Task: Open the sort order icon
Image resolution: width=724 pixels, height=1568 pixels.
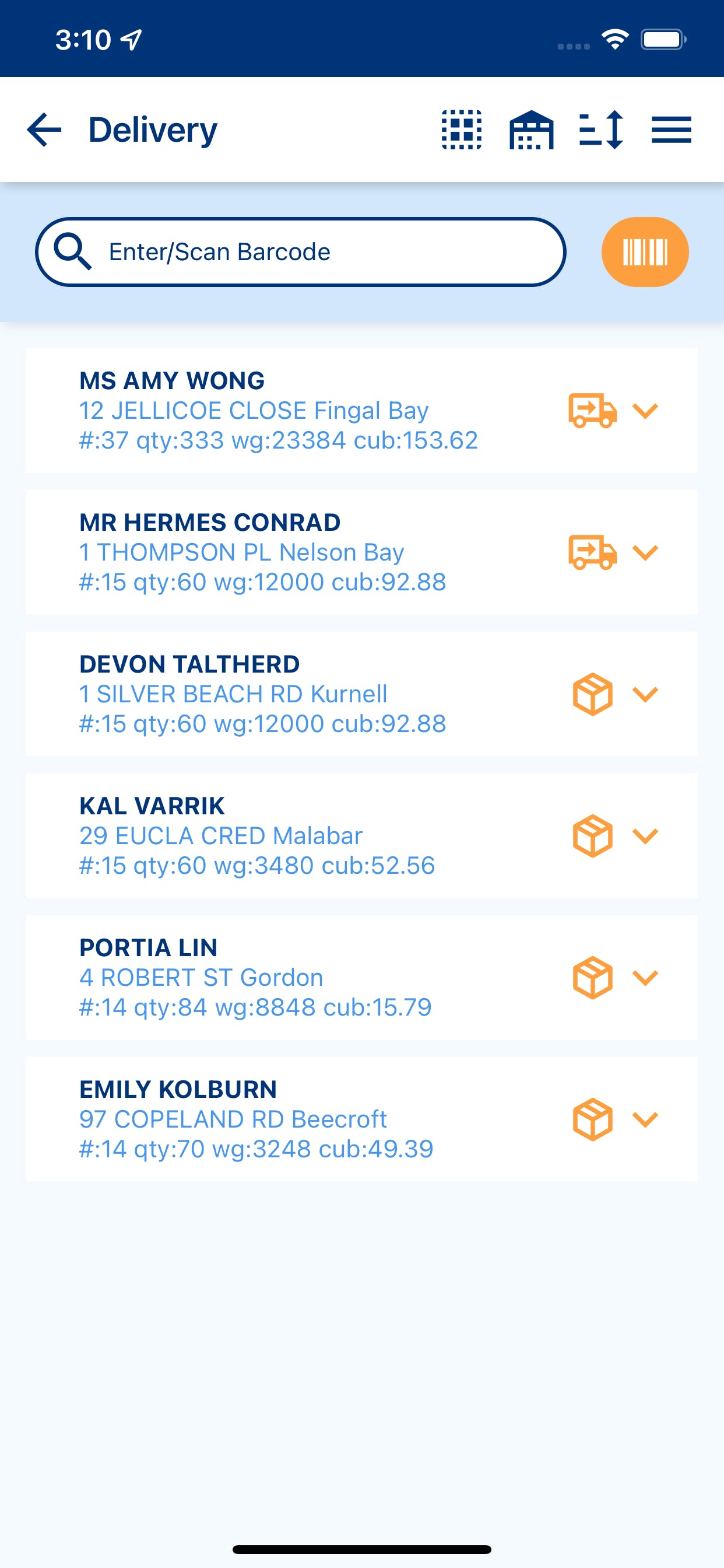Action: (601, 129)
